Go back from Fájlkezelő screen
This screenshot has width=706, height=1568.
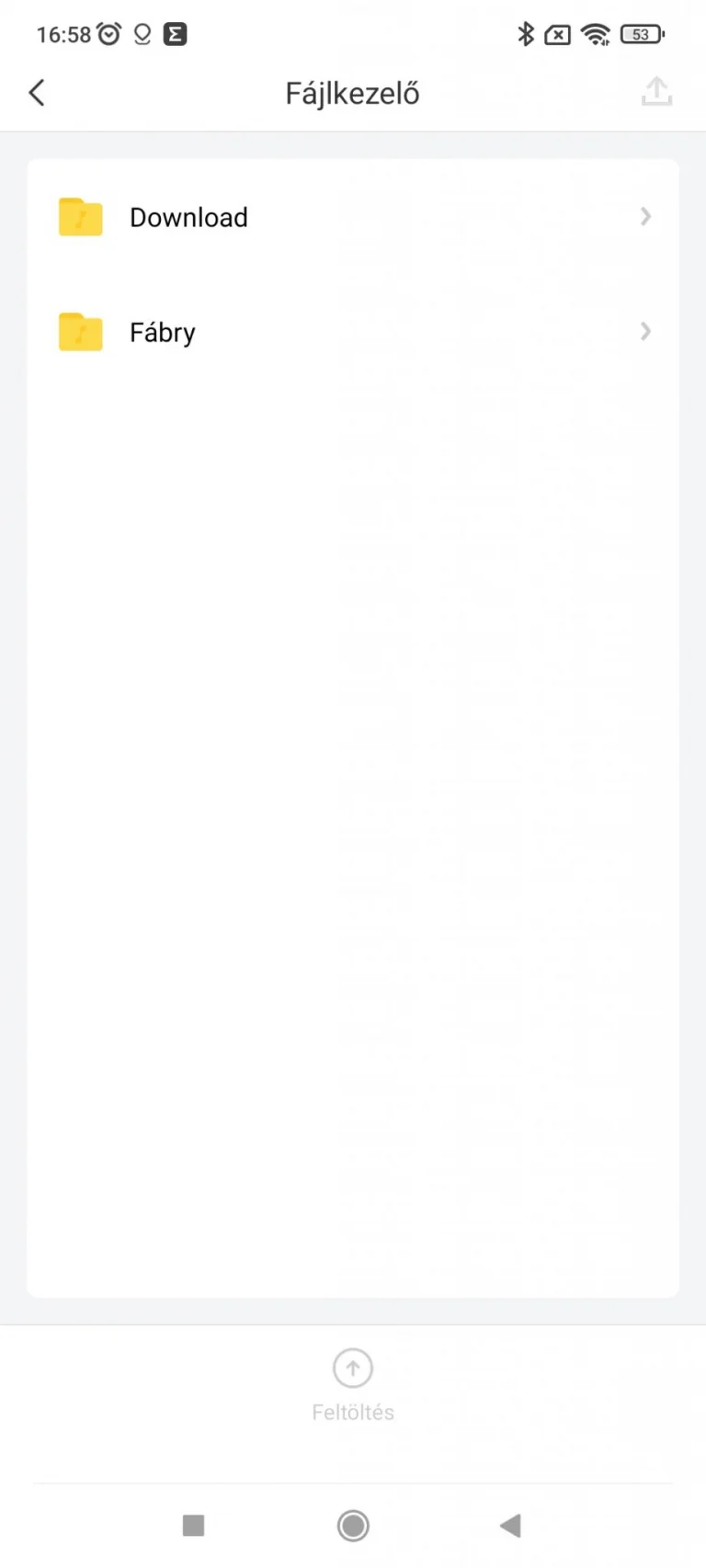pos(37,93)
